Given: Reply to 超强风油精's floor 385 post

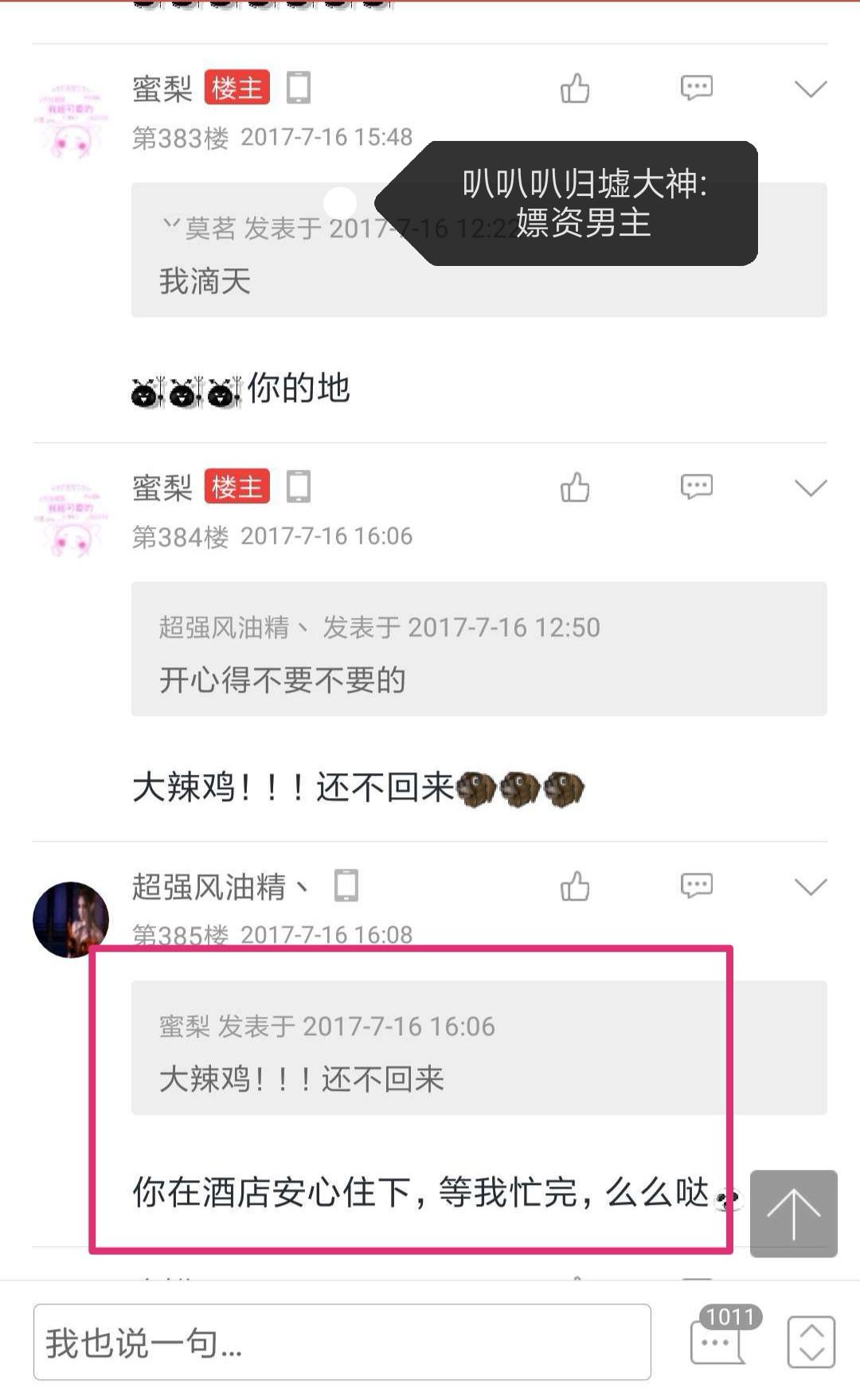Looking at the screenshot, I should 697,886.
